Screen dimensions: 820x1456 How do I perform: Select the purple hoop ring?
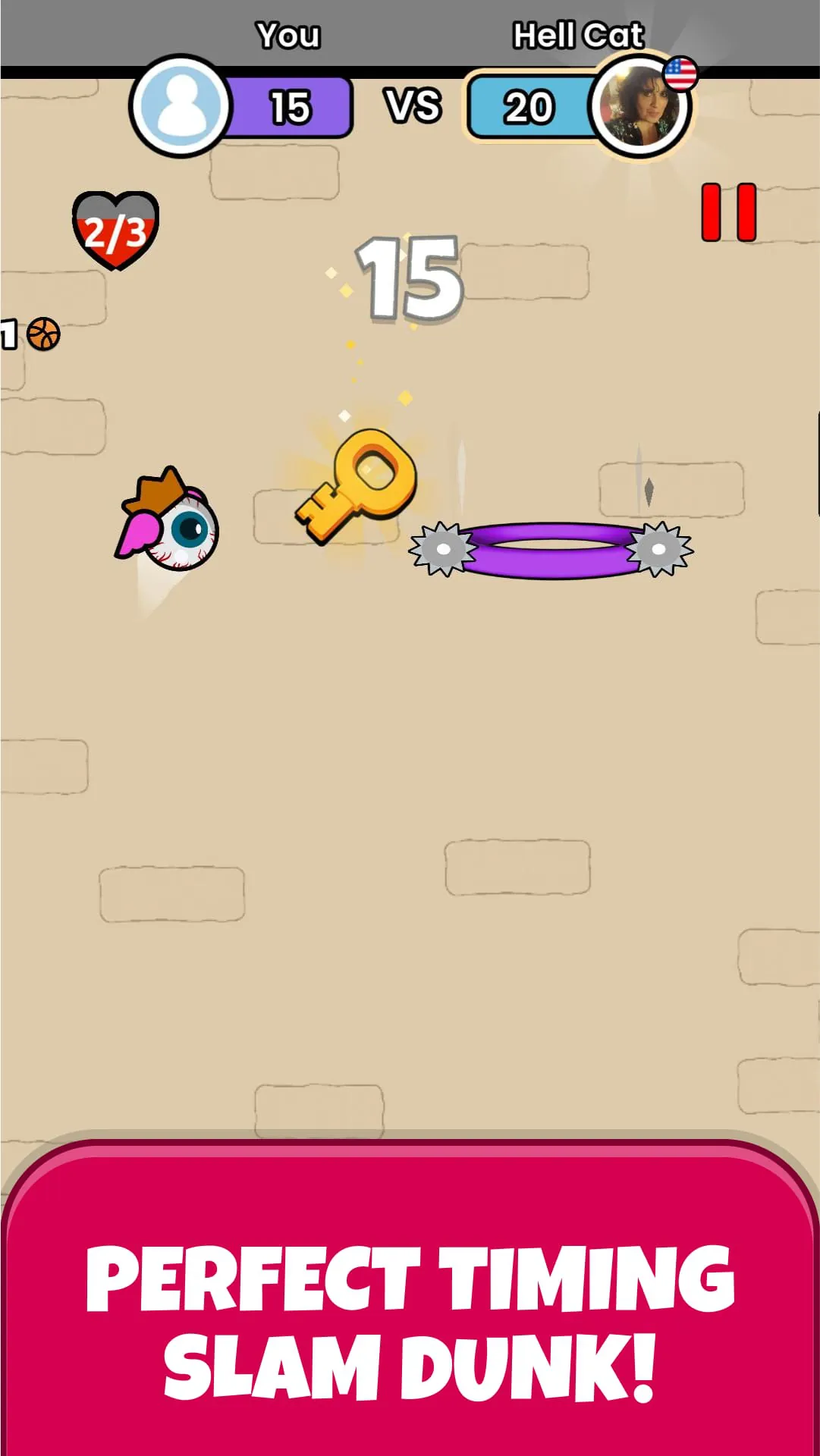tap(550, 550)
